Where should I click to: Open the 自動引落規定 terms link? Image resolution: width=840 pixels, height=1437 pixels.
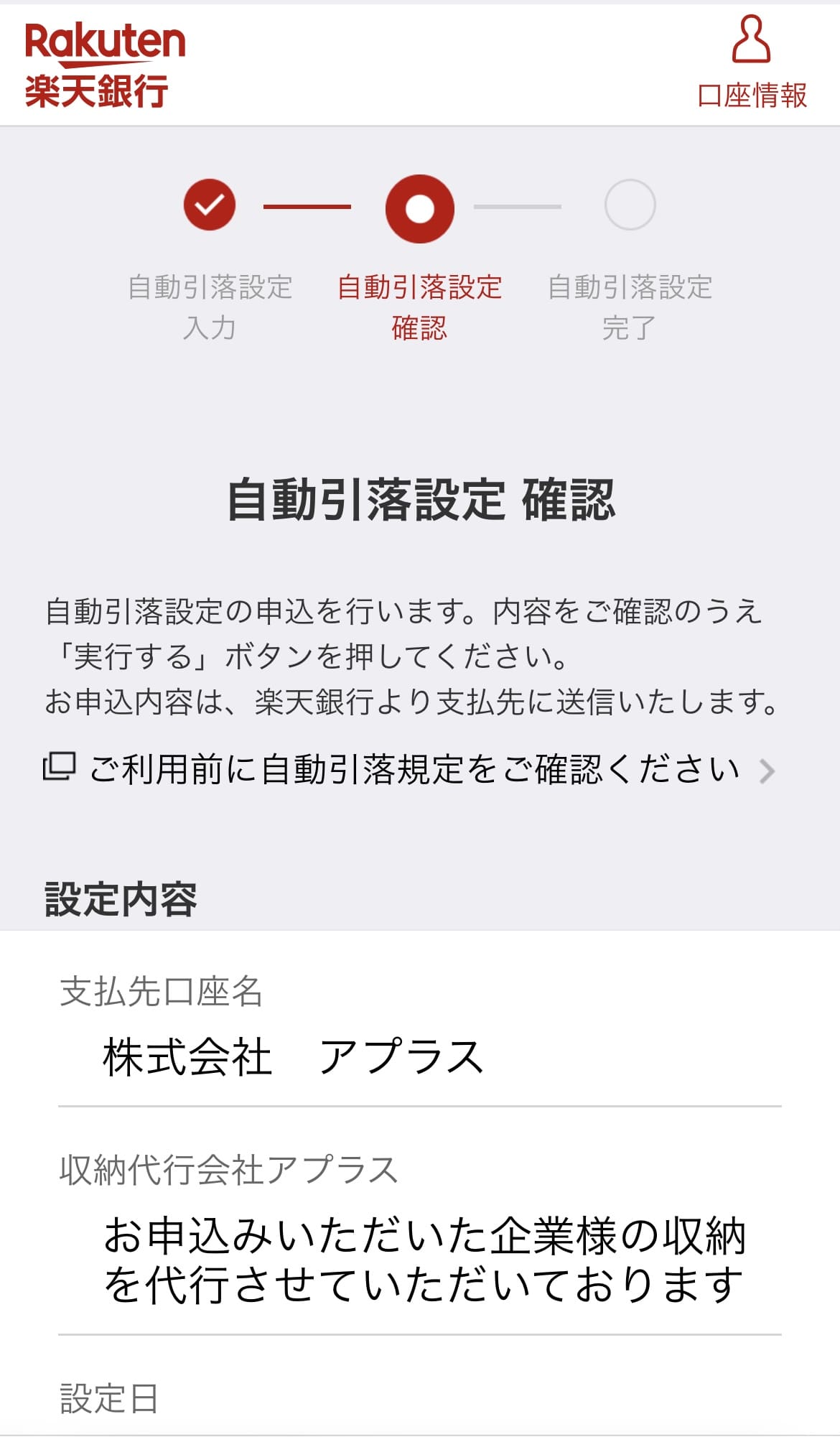[x=410, y=769]
